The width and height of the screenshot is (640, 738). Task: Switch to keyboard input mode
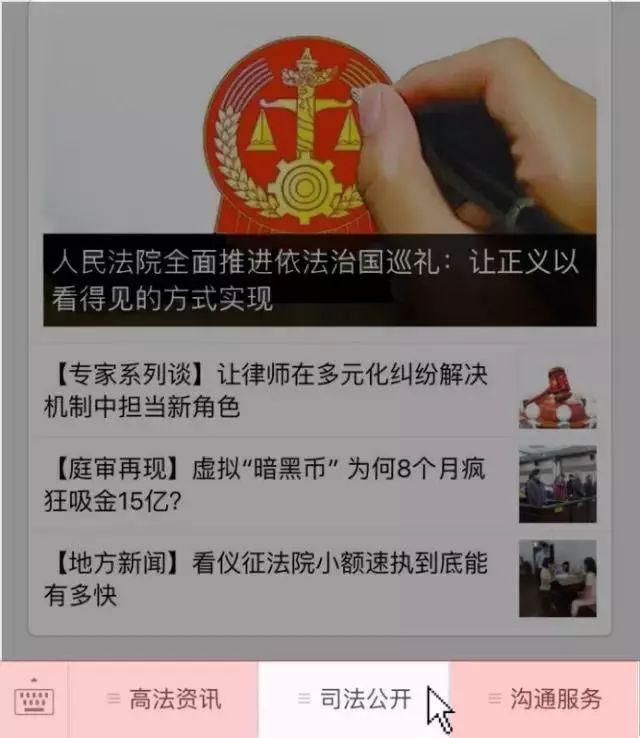(x=35, y=699)
